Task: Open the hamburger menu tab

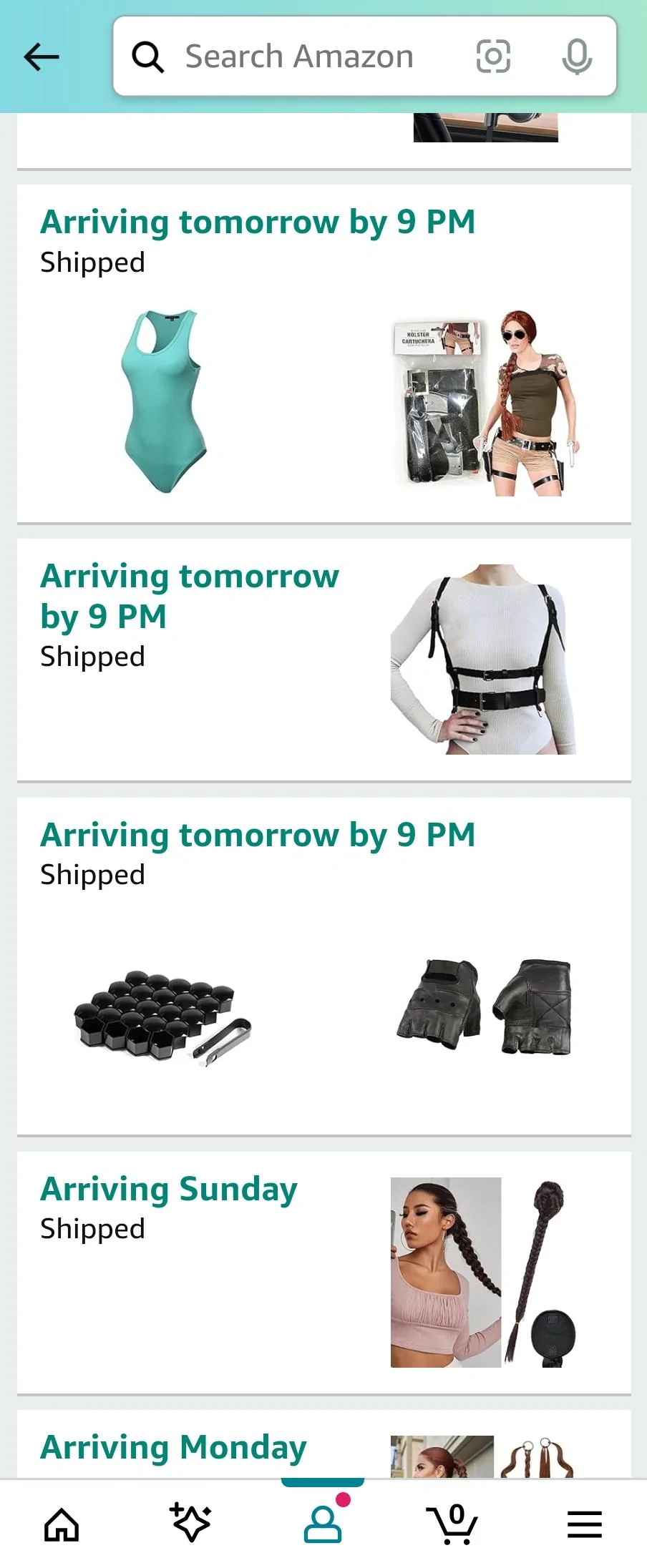Action: tap(584, 1524)
